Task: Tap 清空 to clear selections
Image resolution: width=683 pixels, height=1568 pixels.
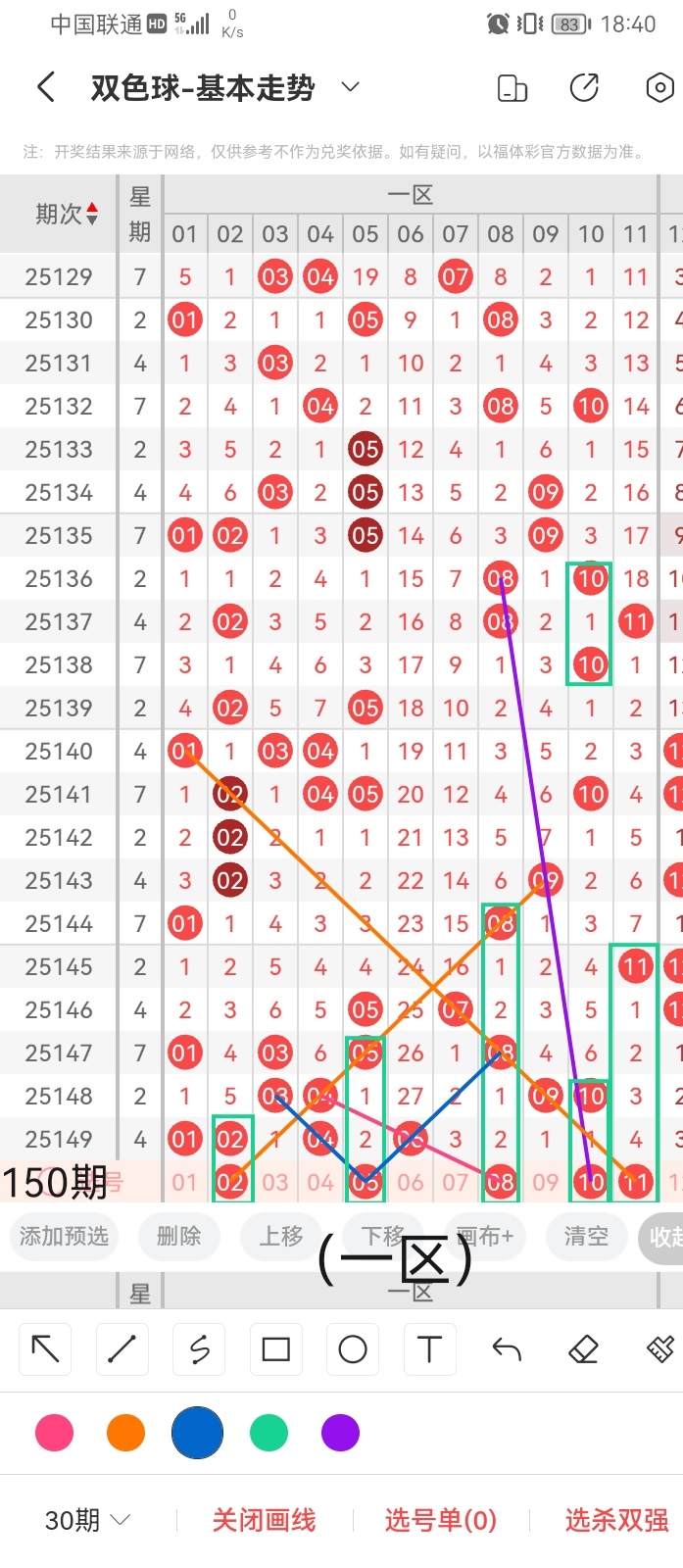Action: pyautogui.click(x=586, y=1236)
